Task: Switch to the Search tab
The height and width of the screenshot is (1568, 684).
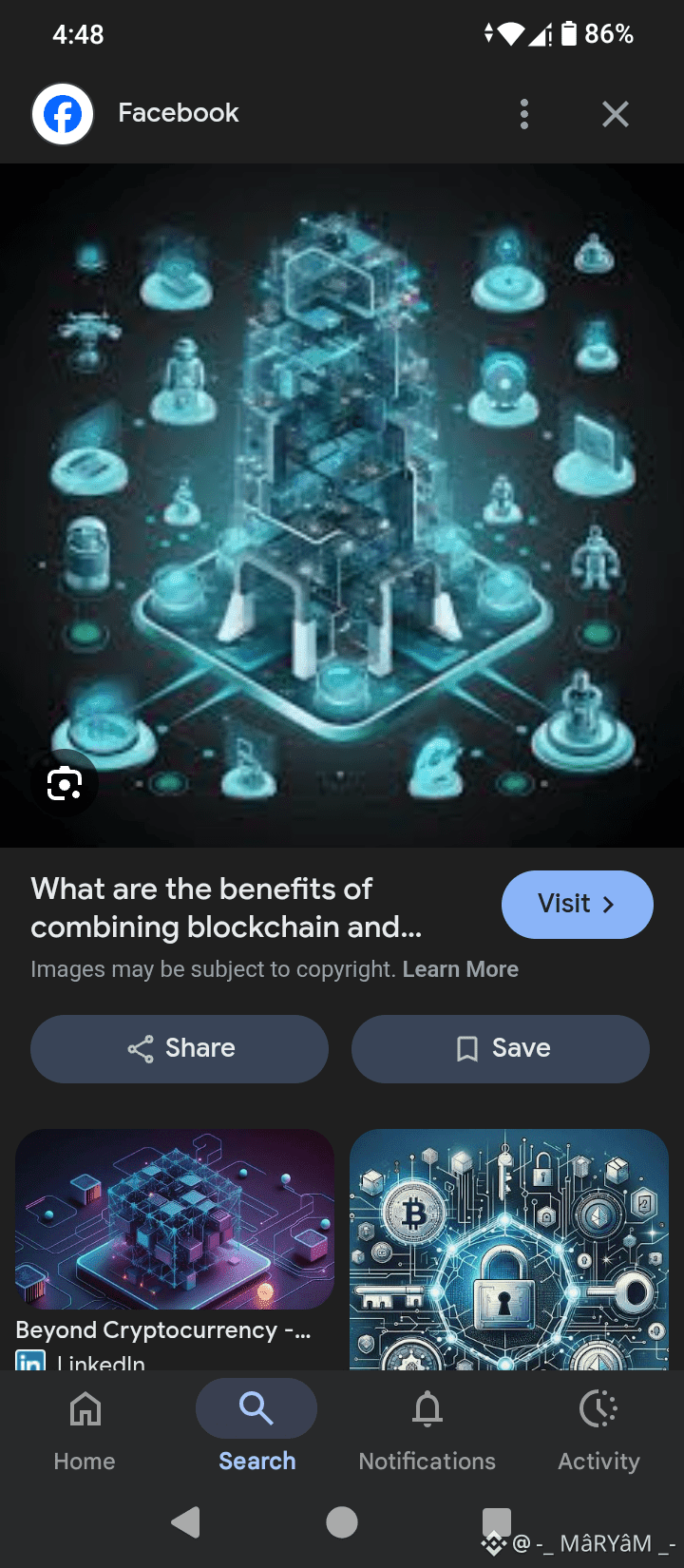Action: tap(256, 1426)
